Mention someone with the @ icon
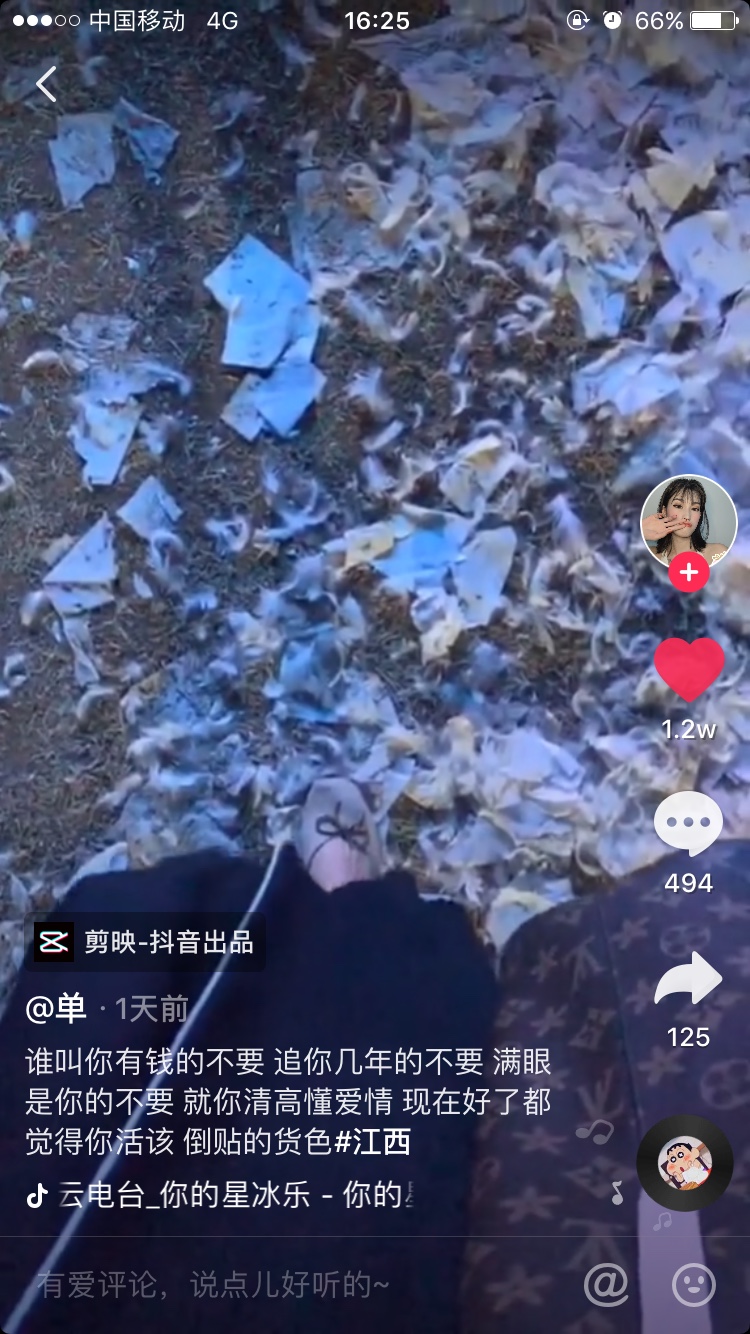 (x=606, y=1285)
